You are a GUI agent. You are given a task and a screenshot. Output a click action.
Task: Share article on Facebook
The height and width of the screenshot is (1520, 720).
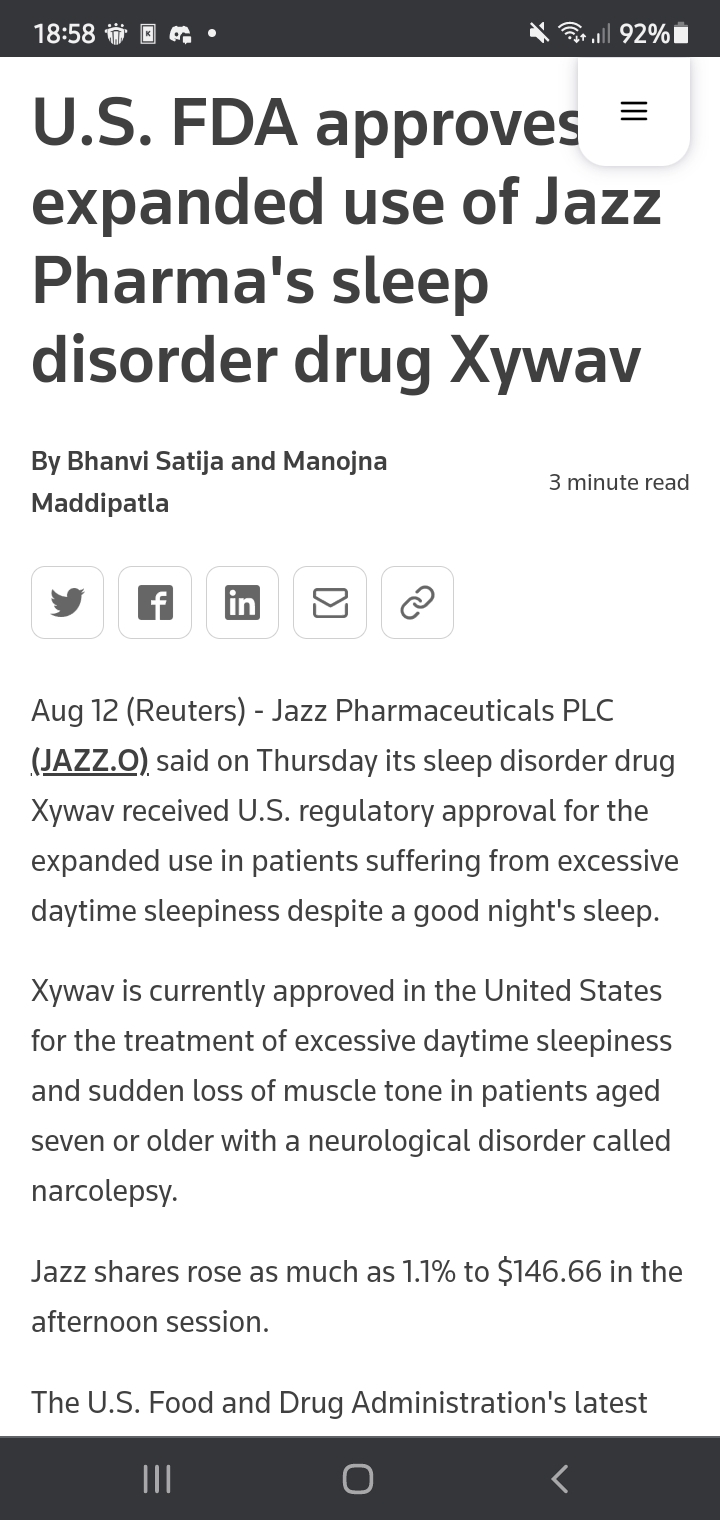[155, 602]
